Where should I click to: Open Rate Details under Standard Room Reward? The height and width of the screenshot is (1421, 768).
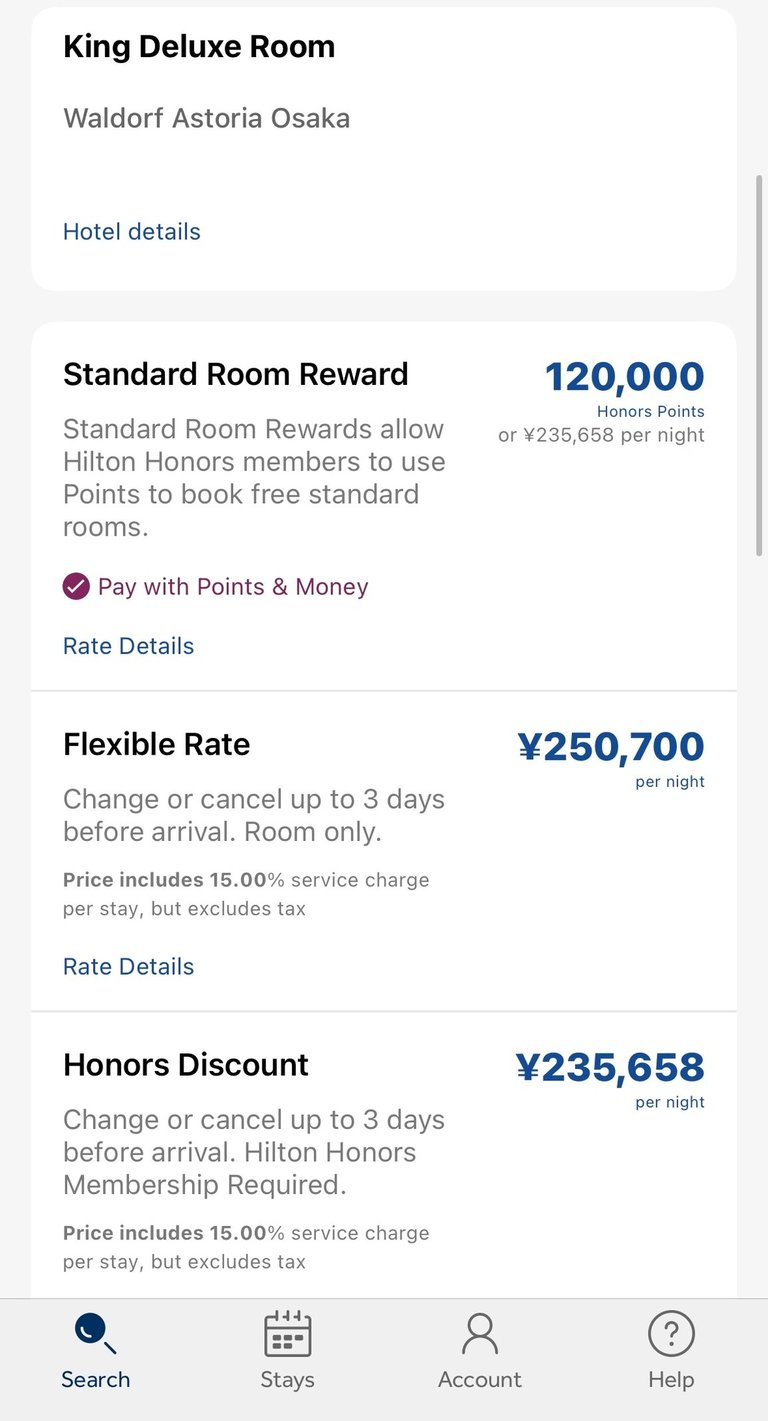128,646
